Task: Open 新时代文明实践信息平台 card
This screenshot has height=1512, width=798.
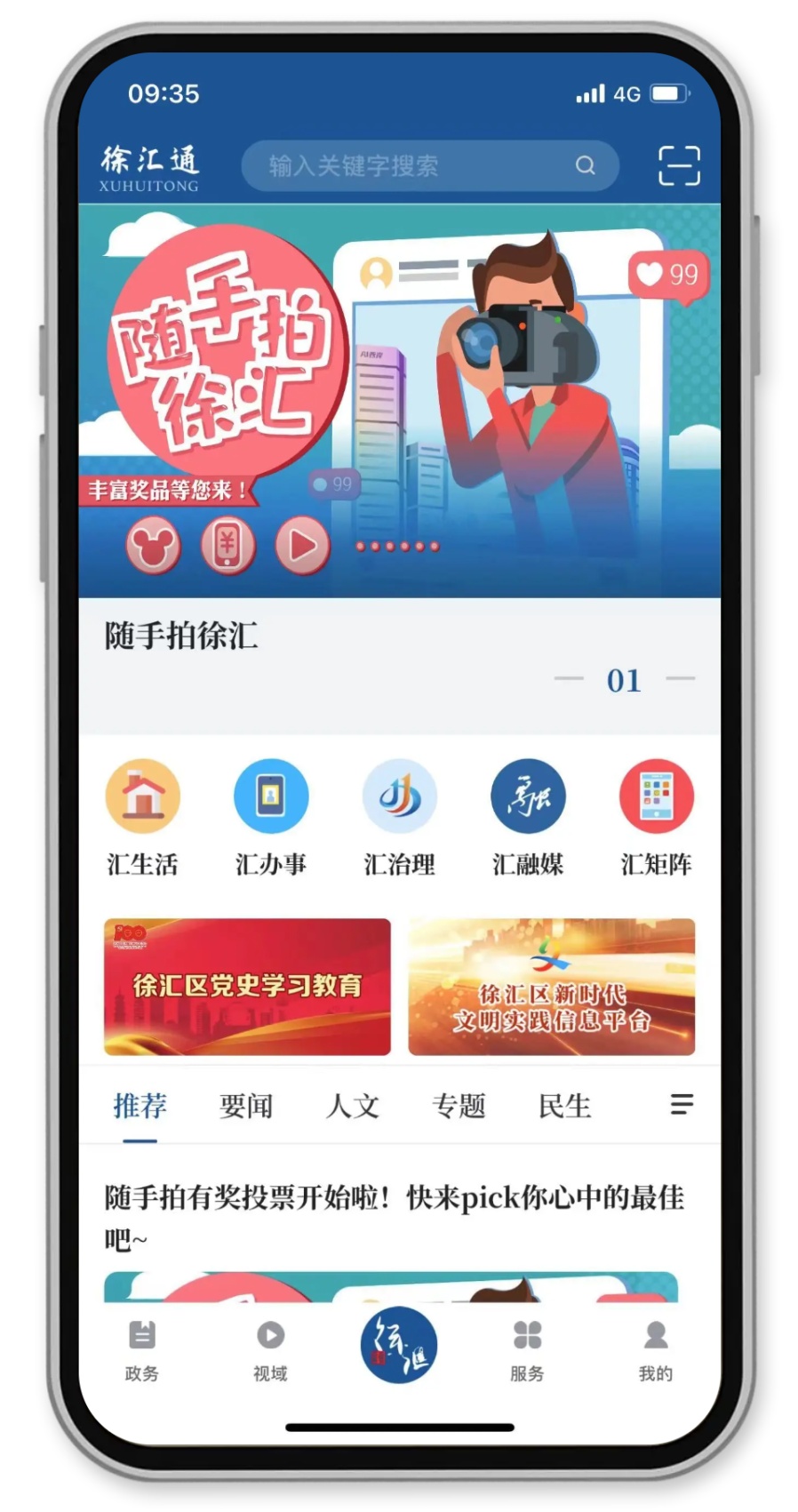Action: click(x=552, y=987)
